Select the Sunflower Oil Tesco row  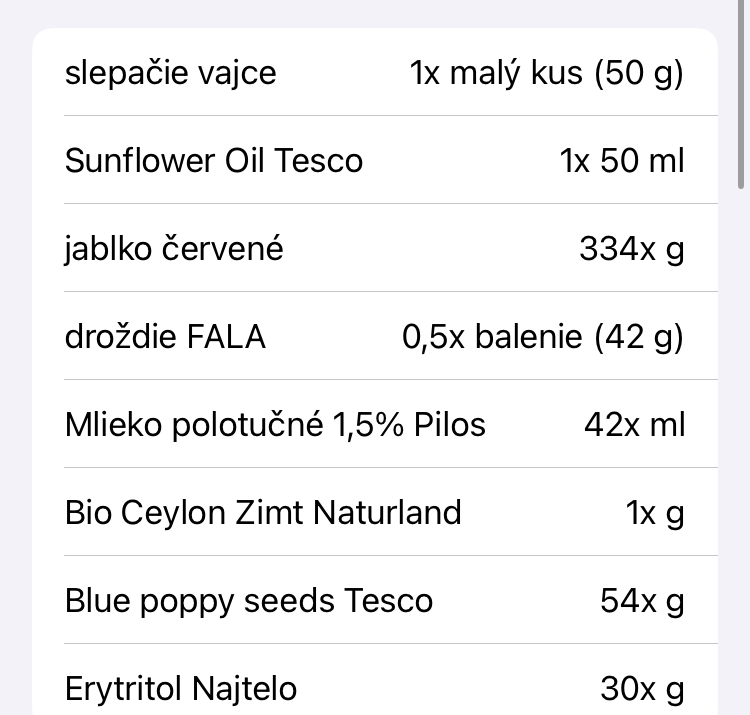click(375, 161)
